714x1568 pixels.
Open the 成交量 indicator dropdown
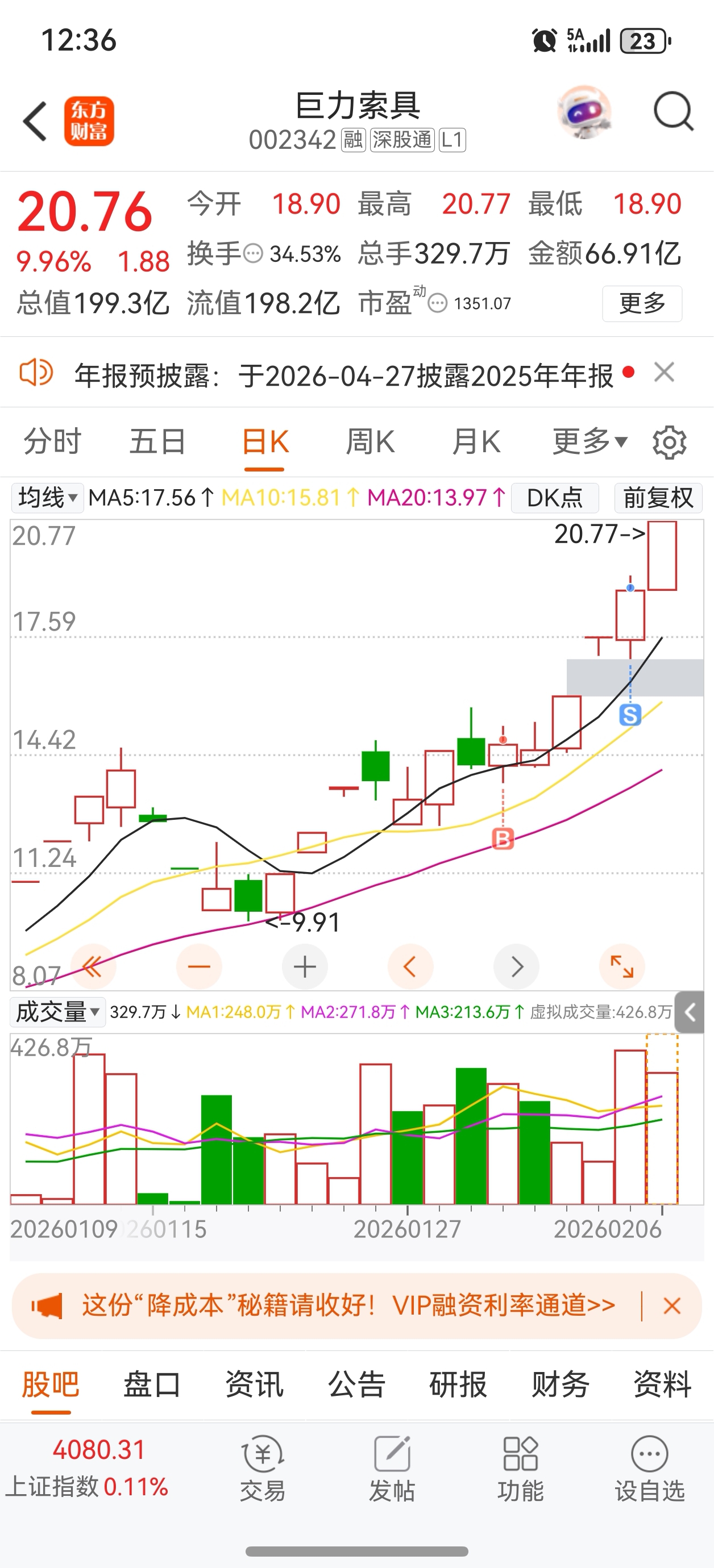57,1012
